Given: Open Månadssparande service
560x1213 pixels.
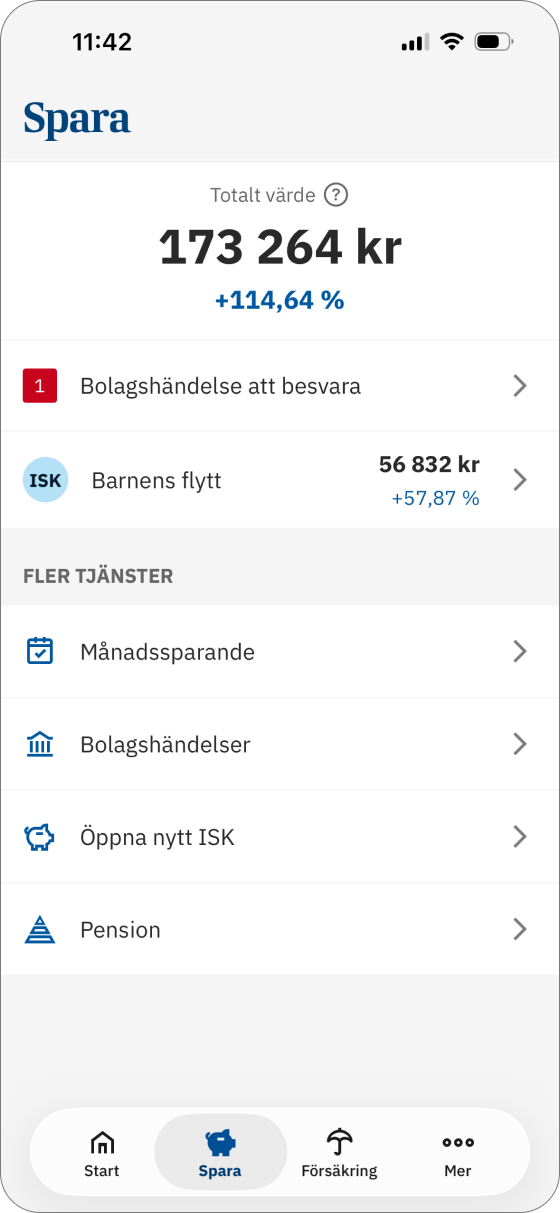Looking at the screenshot, I should [280, 652].
